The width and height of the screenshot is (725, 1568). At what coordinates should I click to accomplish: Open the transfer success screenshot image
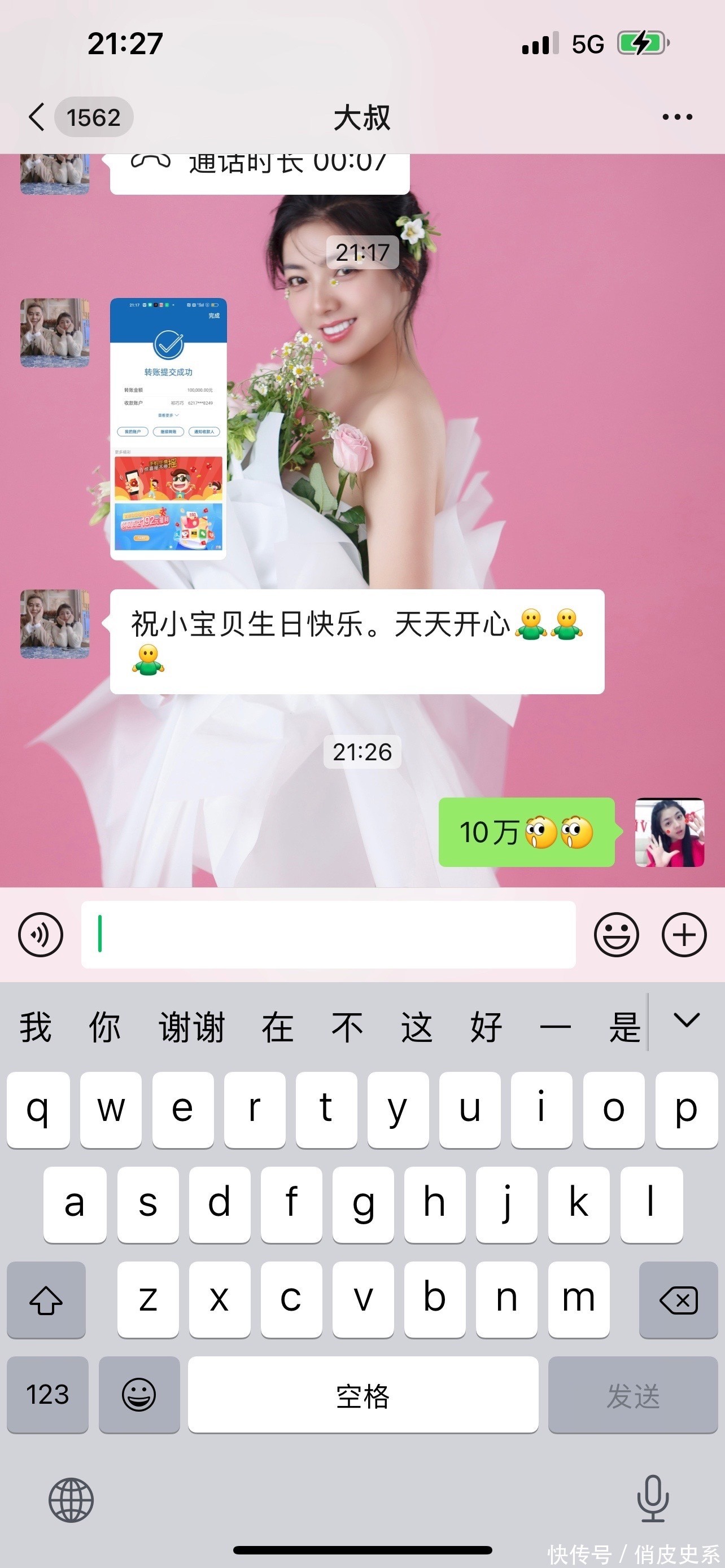[168, 428]
